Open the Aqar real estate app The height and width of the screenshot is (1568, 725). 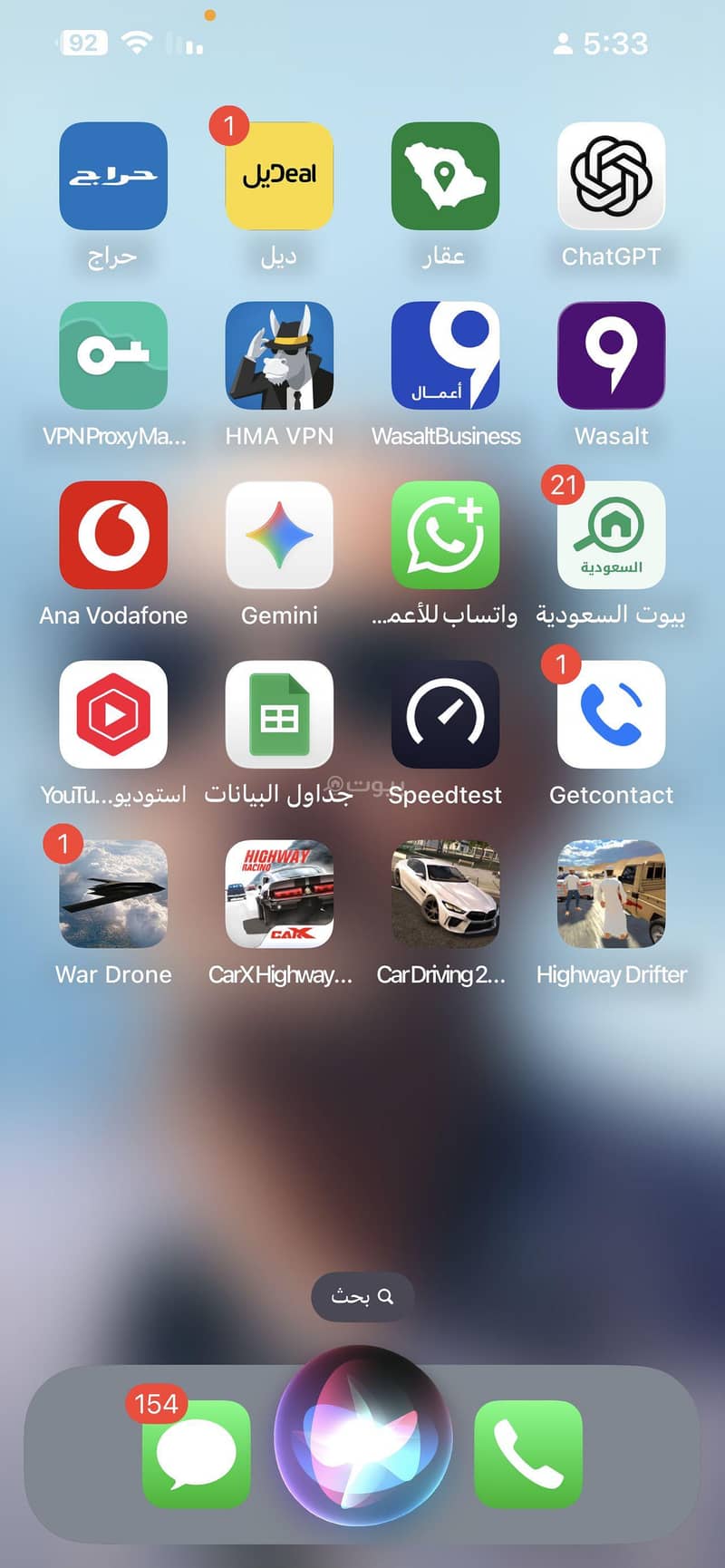tap(445, 176)
